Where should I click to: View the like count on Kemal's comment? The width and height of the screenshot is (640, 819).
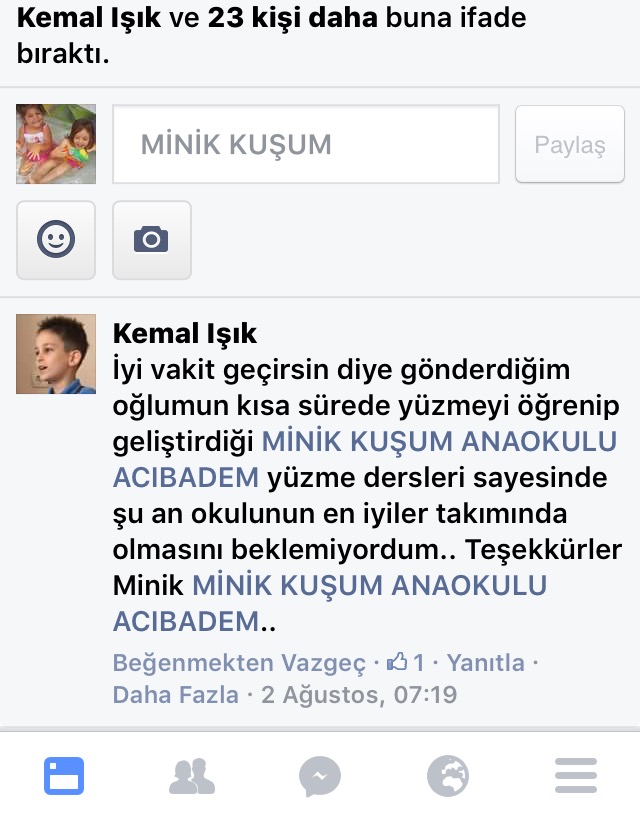point(407,663)
